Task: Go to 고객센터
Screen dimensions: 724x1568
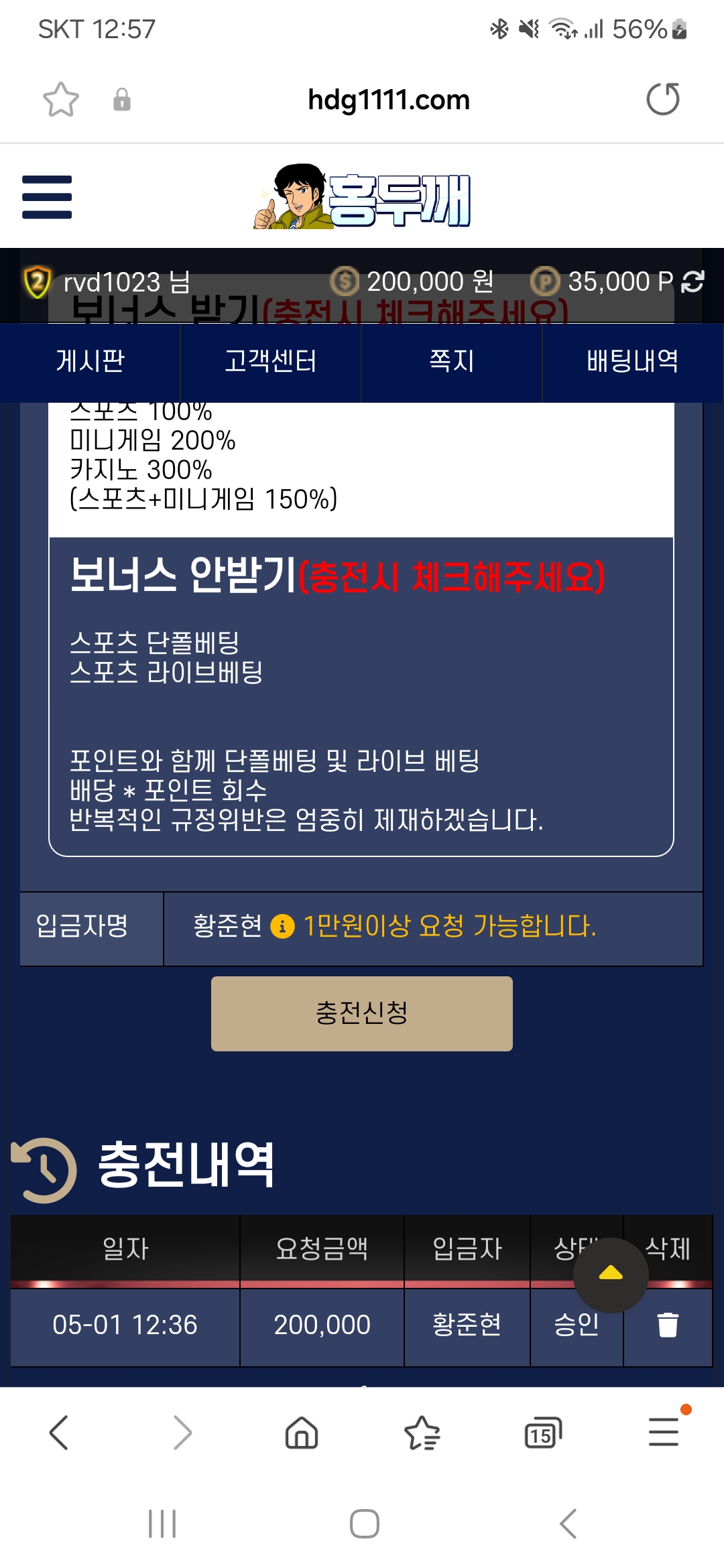Action: (271, 362)
